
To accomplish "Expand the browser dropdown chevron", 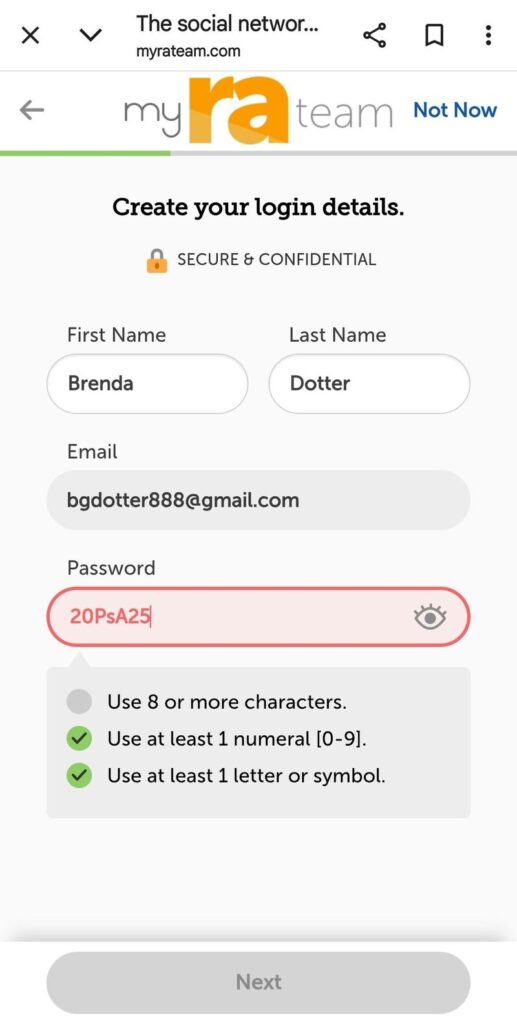I will click(x=91, y=35).
